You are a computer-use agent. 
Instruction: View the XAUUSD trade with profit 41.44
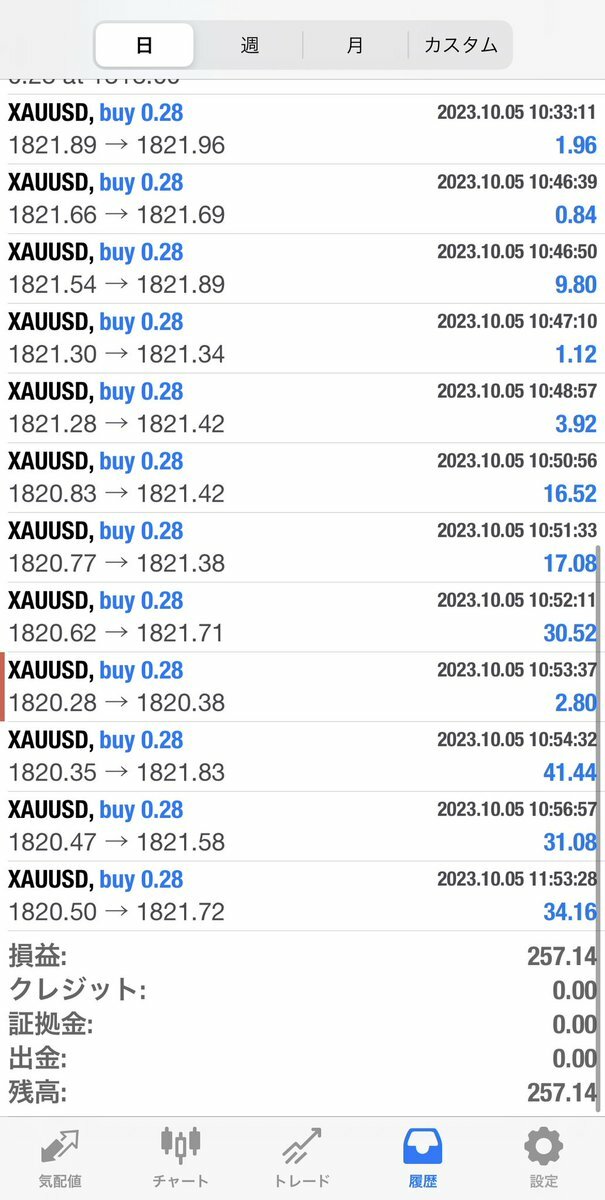pos(302,757)
